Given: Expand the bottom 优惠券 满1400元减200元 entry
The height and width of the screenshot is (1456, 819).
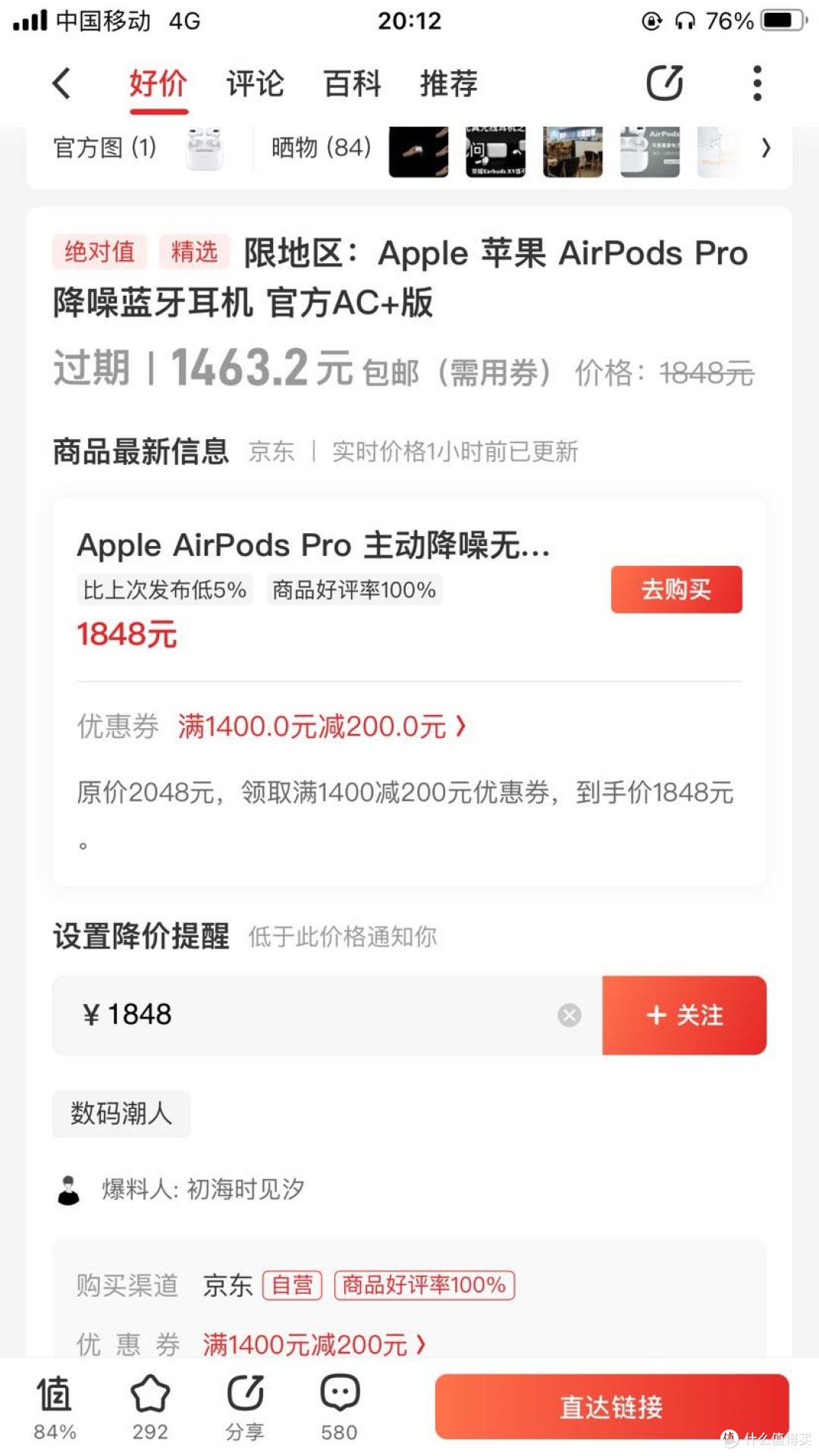Looking at the screenshot, I should pyautogui.click(x=312, y=1343).
